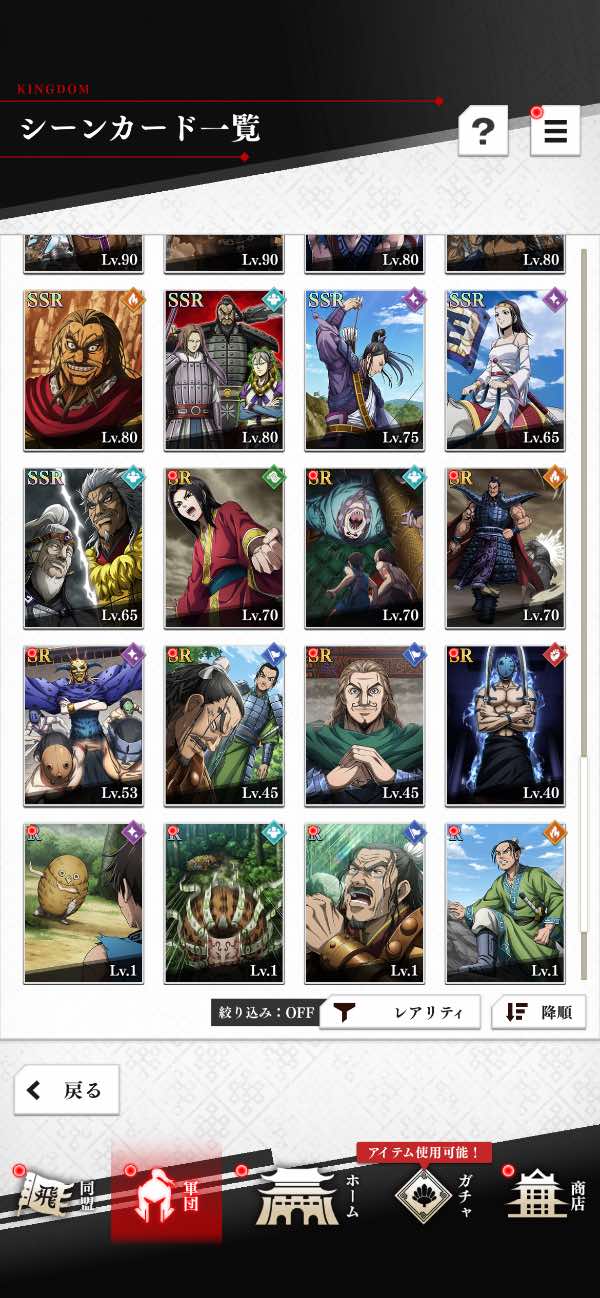
Task: Open the SR blue masked figure card Lv.40
Action: [505, 725]
